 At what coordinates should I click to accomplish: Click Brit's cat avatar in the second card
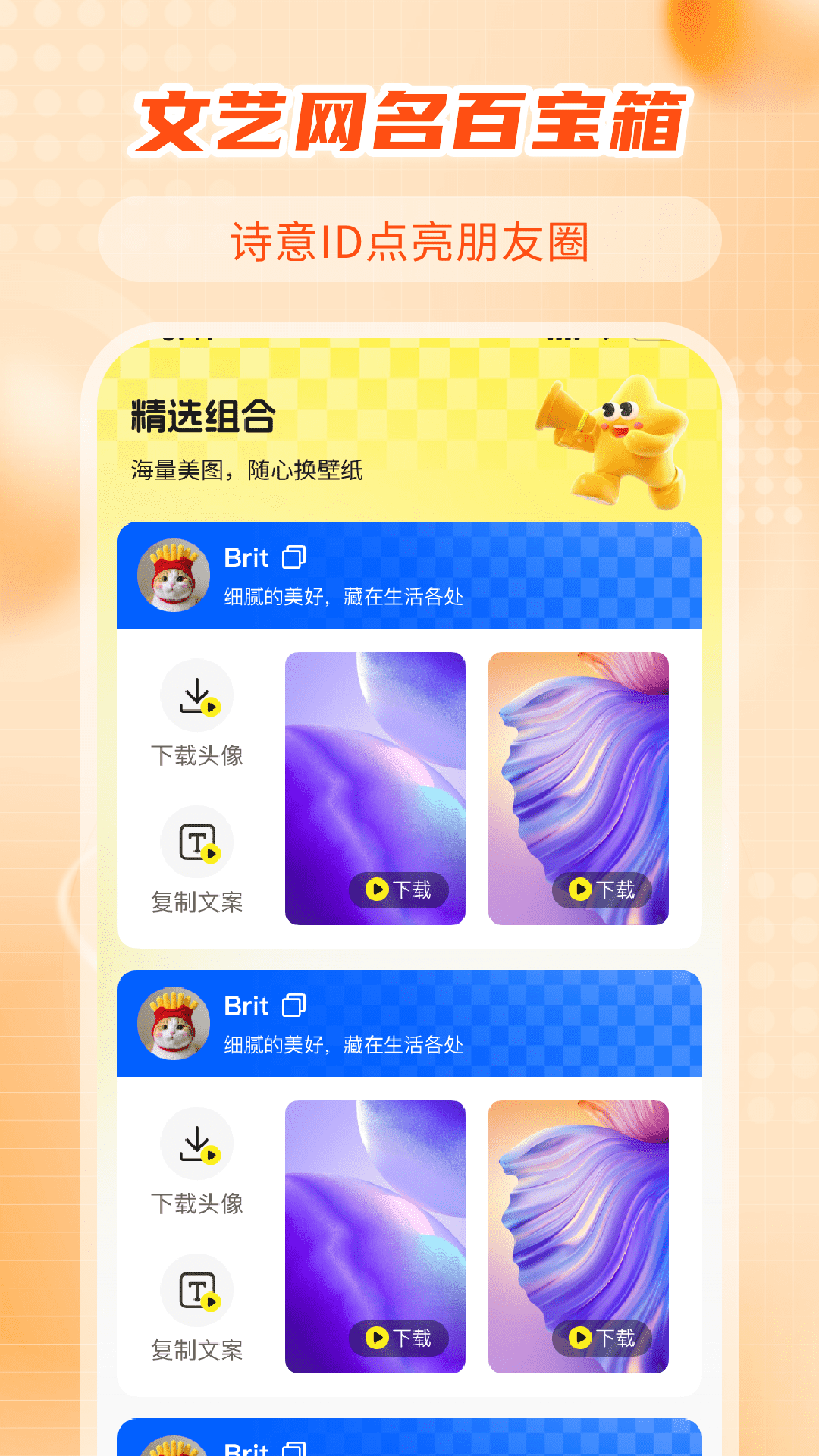173,1023
